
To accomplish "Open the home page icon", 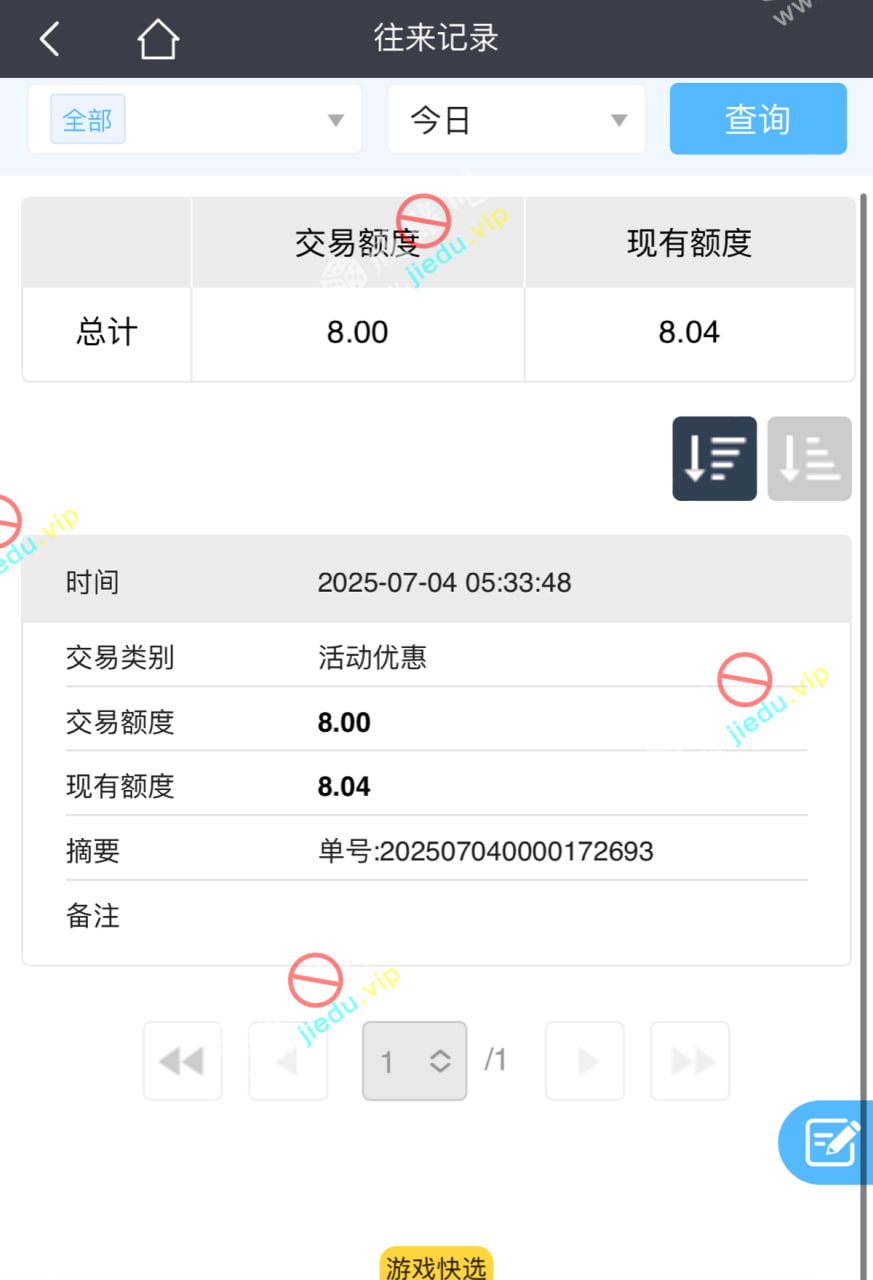I will point(158,39).
